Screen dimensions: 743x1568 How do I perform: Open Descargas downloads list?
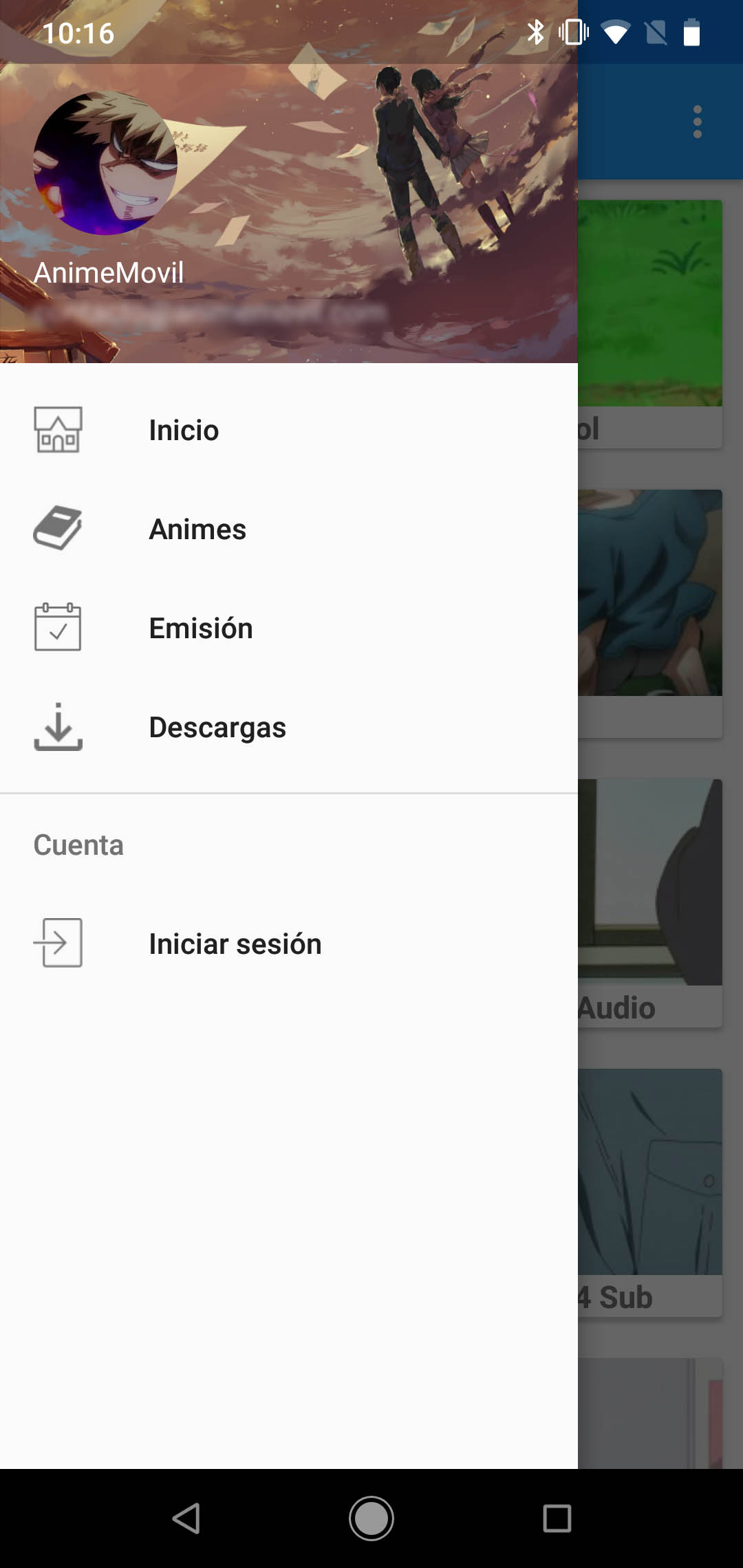pos(217,728)
